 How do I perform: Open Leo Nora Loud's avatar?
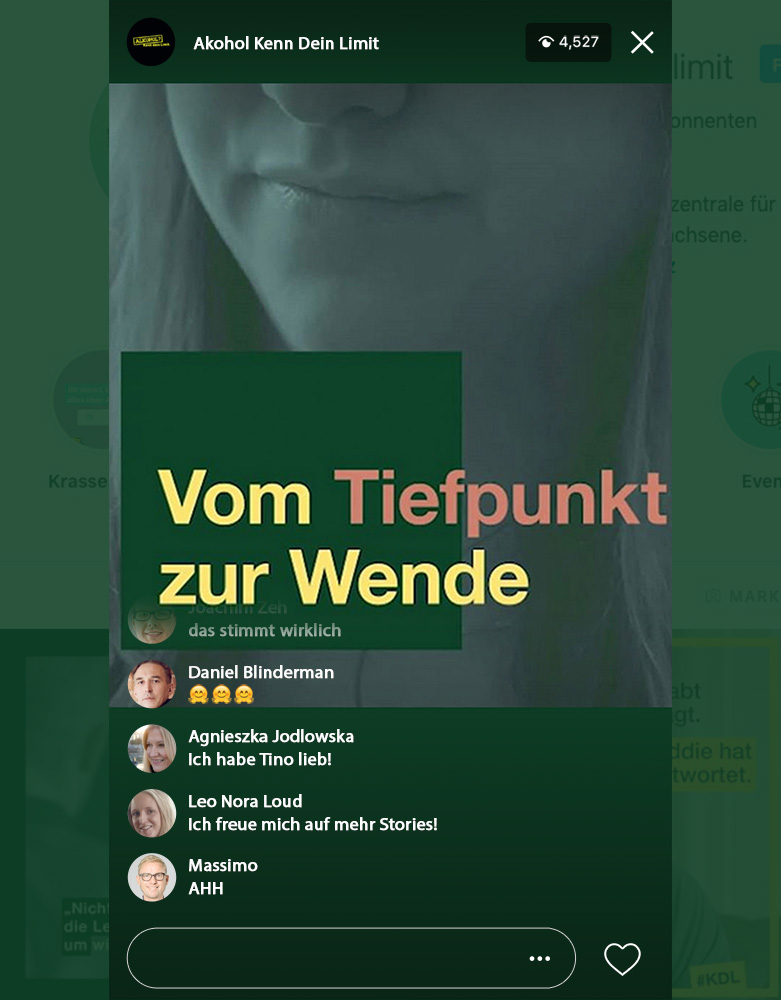coord(152,813)
